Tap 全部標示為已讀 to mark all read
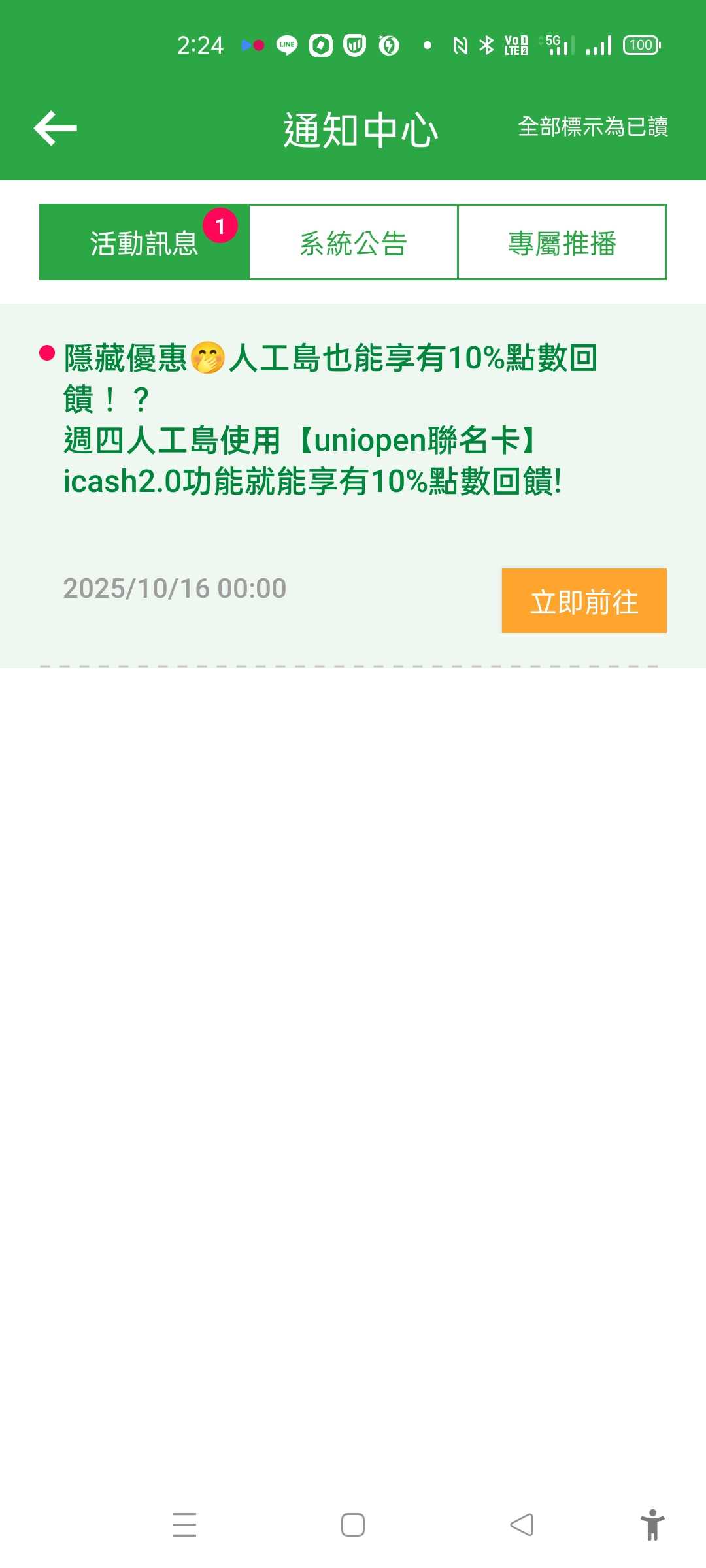This screenshot has width=706, height=1568. (592, 127)
